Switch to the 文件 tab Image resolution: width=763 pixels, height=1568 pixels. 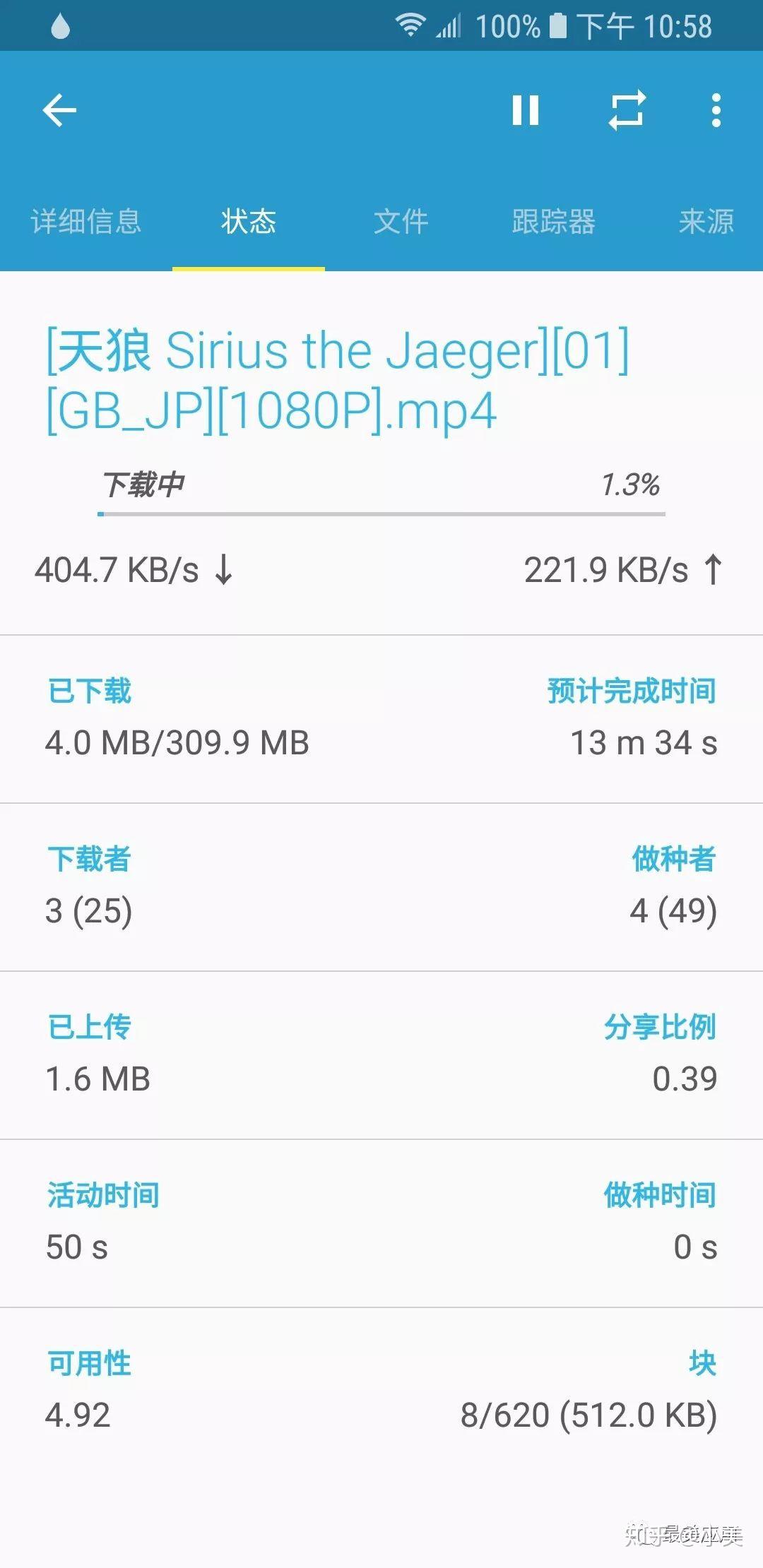pyautogui.click(x=400, y=221)
